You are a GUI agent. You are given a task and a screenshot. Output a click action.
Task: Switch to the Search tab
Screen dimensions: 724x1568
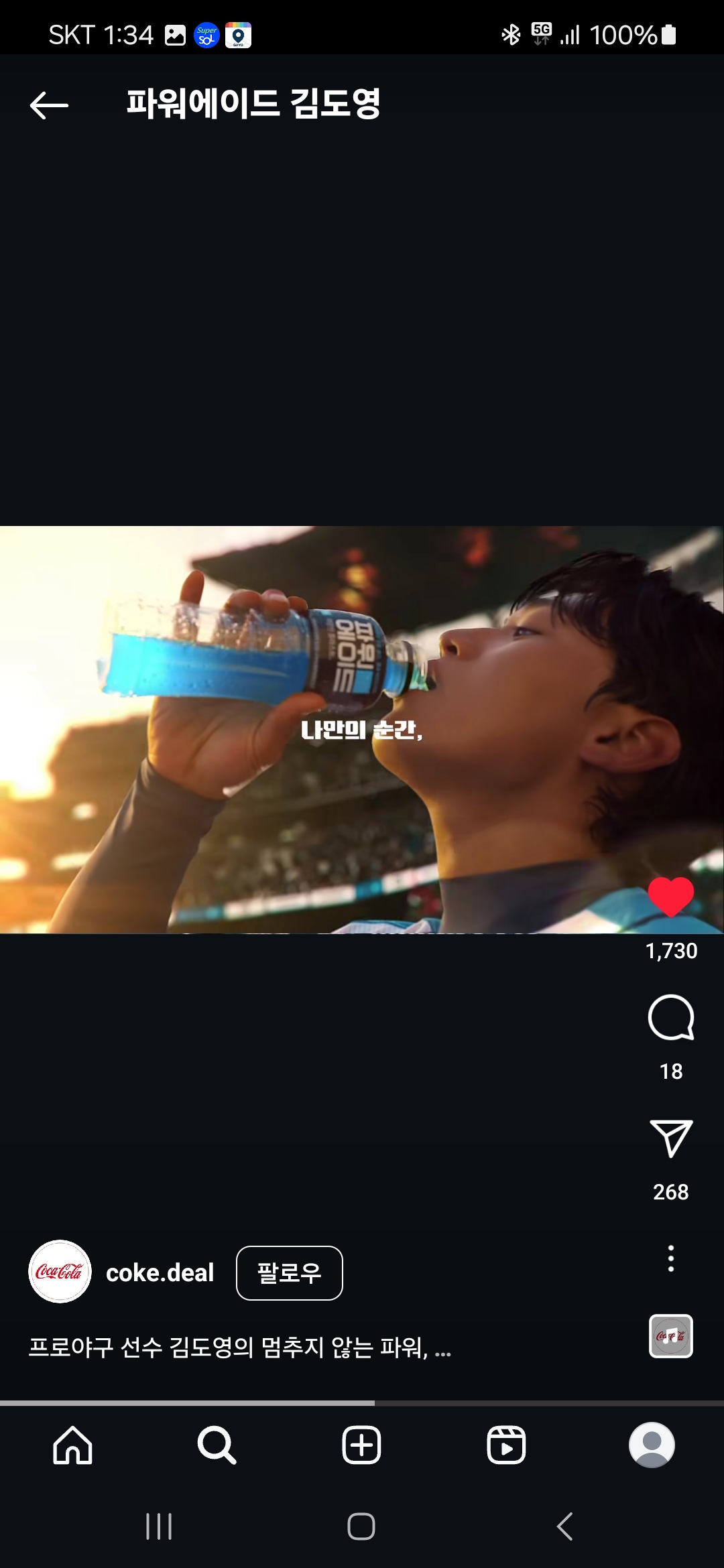pyautogui.click(x=217, y=1445)
